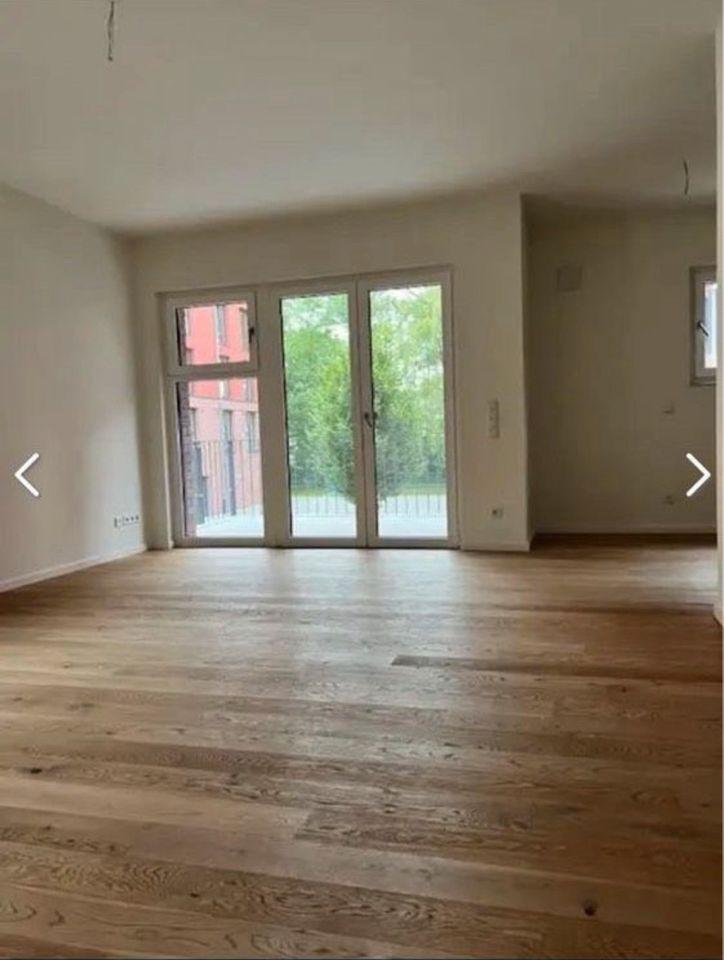Show the next photo
The height and width of the screenshot is (960, 724).
pyautogui.click(x=697, y=475)
